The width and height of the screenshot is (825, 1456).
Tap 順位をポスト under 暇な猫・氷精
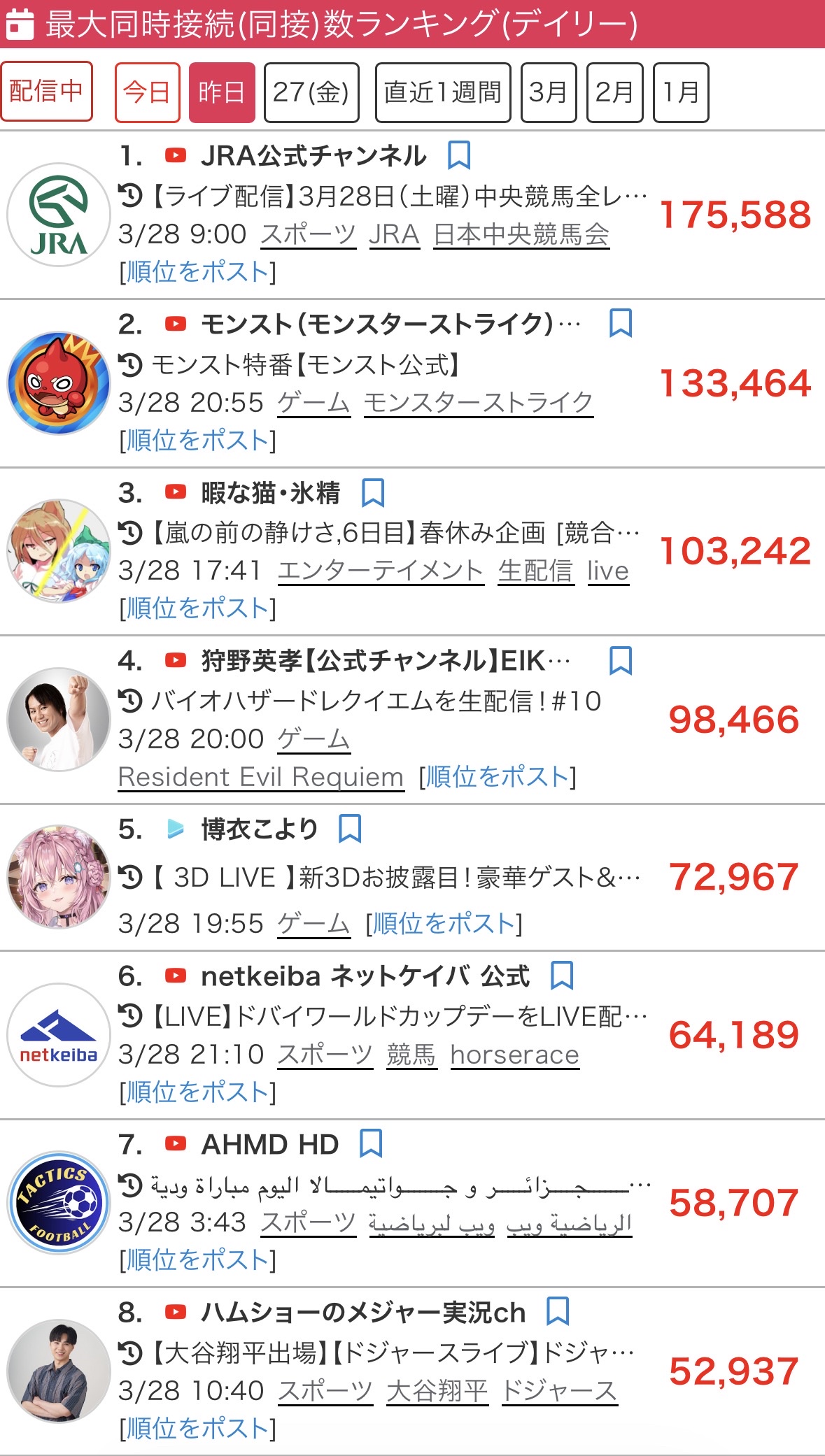(x=197, y=608)
